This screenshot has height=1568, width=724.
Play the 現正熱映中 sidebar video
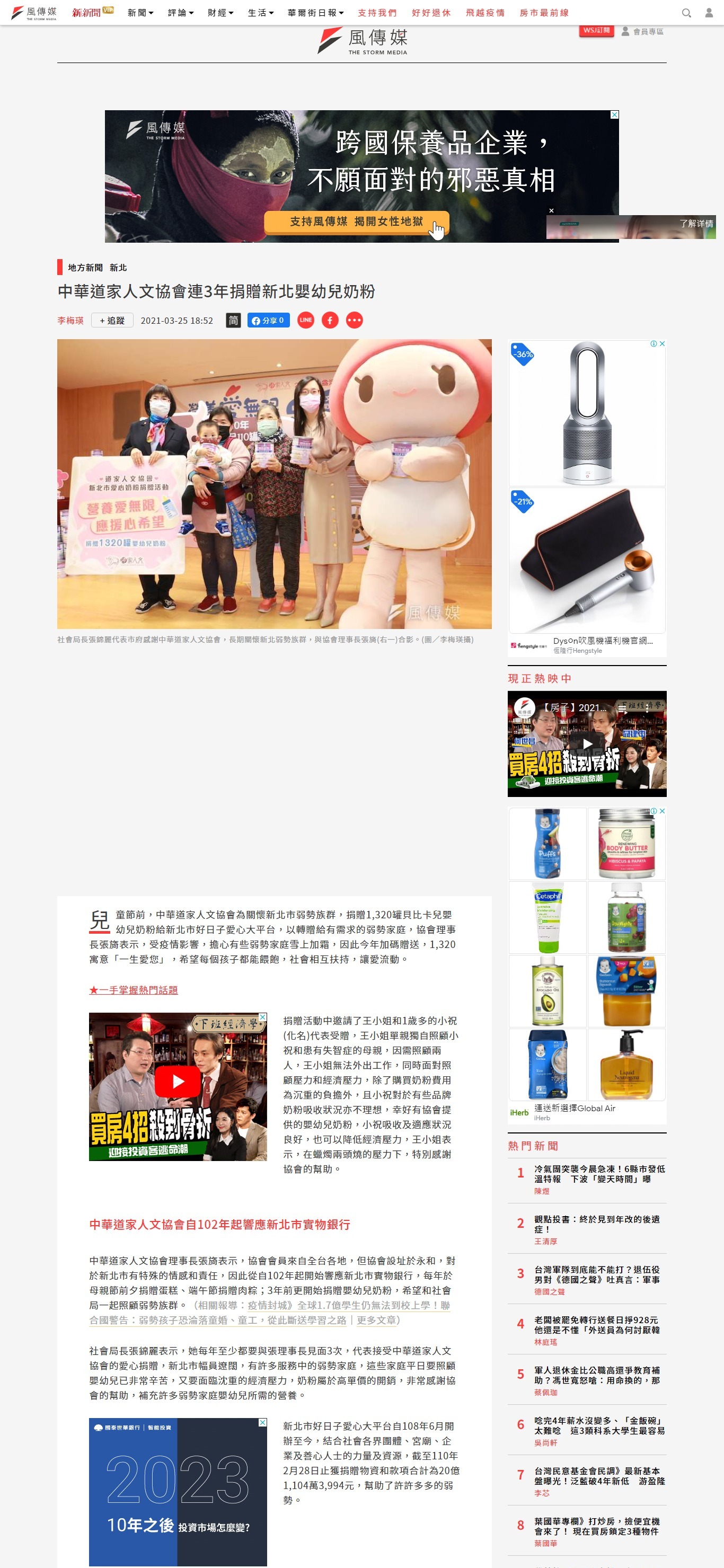587,743
